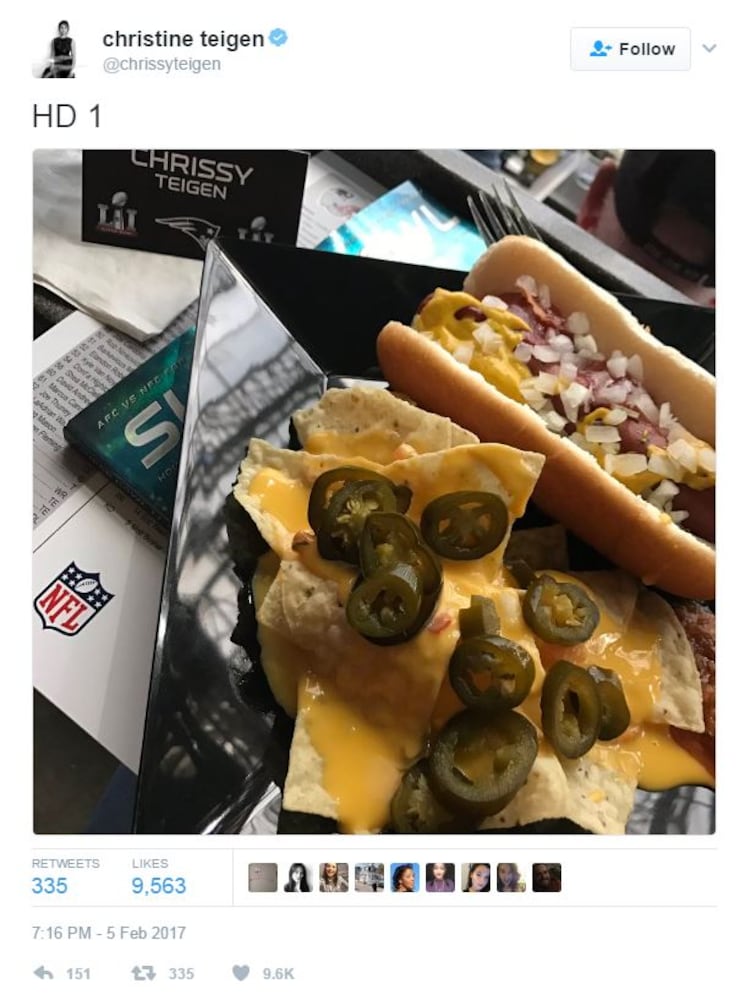
Task: Click the blue verified badge beside the name
Action: click(x=278, y=35)
